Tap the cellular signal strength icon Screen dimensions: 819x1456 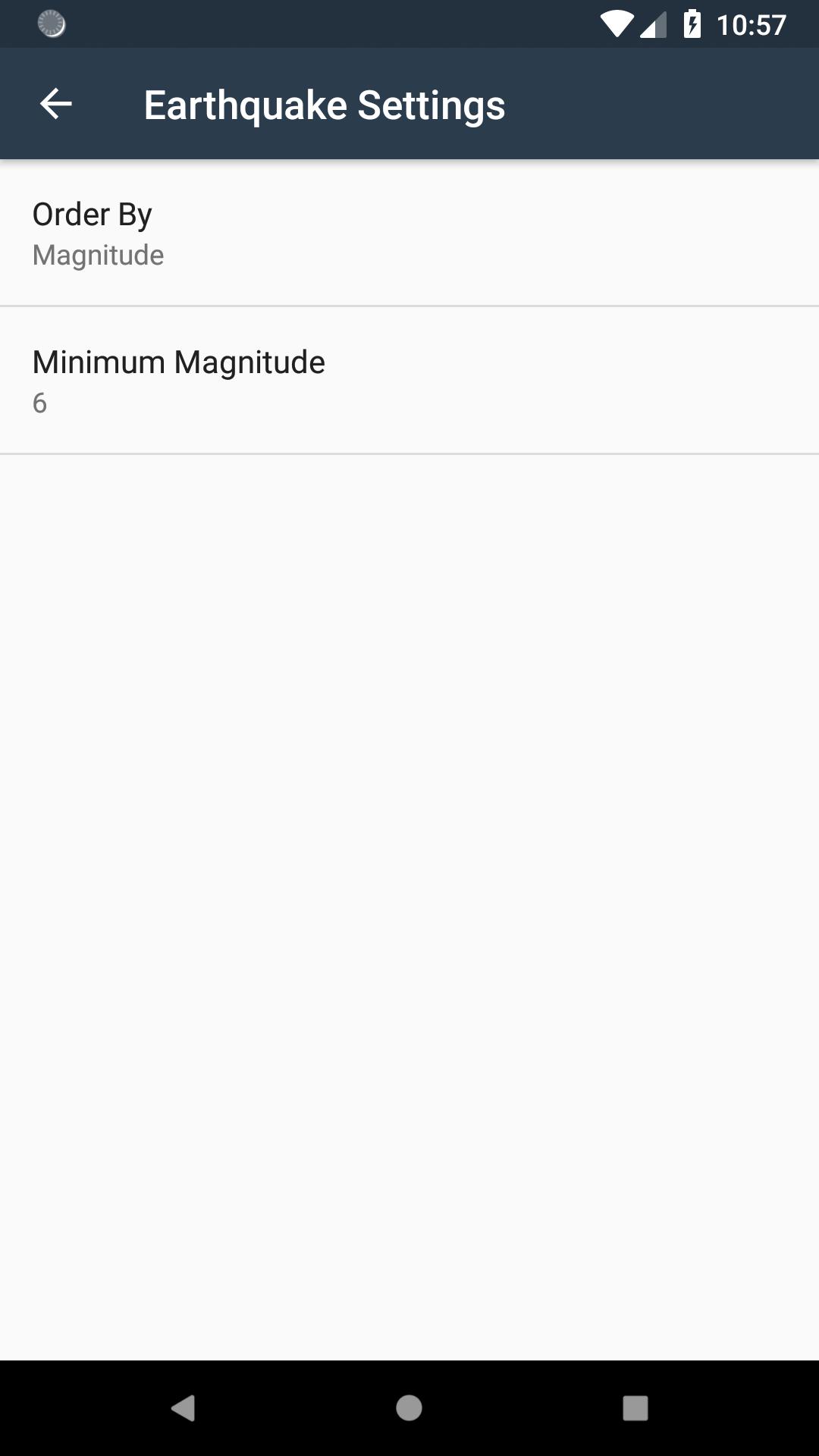tap(654, 24)
